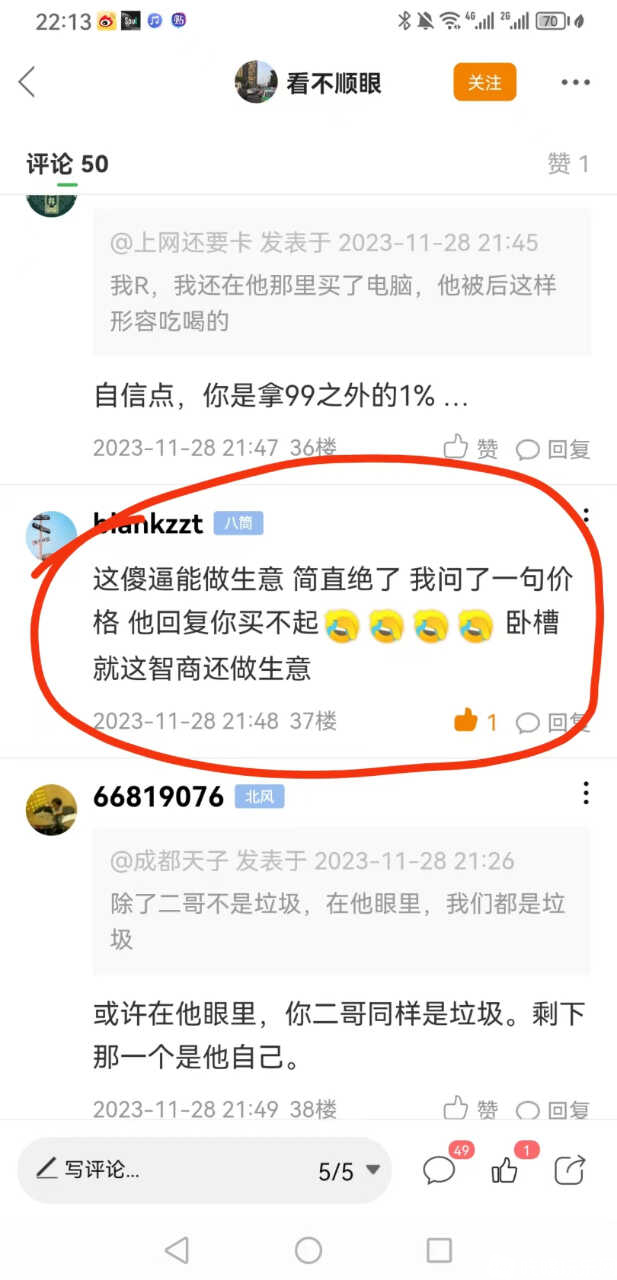Tap the system home button
The height and width of the screenshot is (1280, 617).
coord(308,1249)
